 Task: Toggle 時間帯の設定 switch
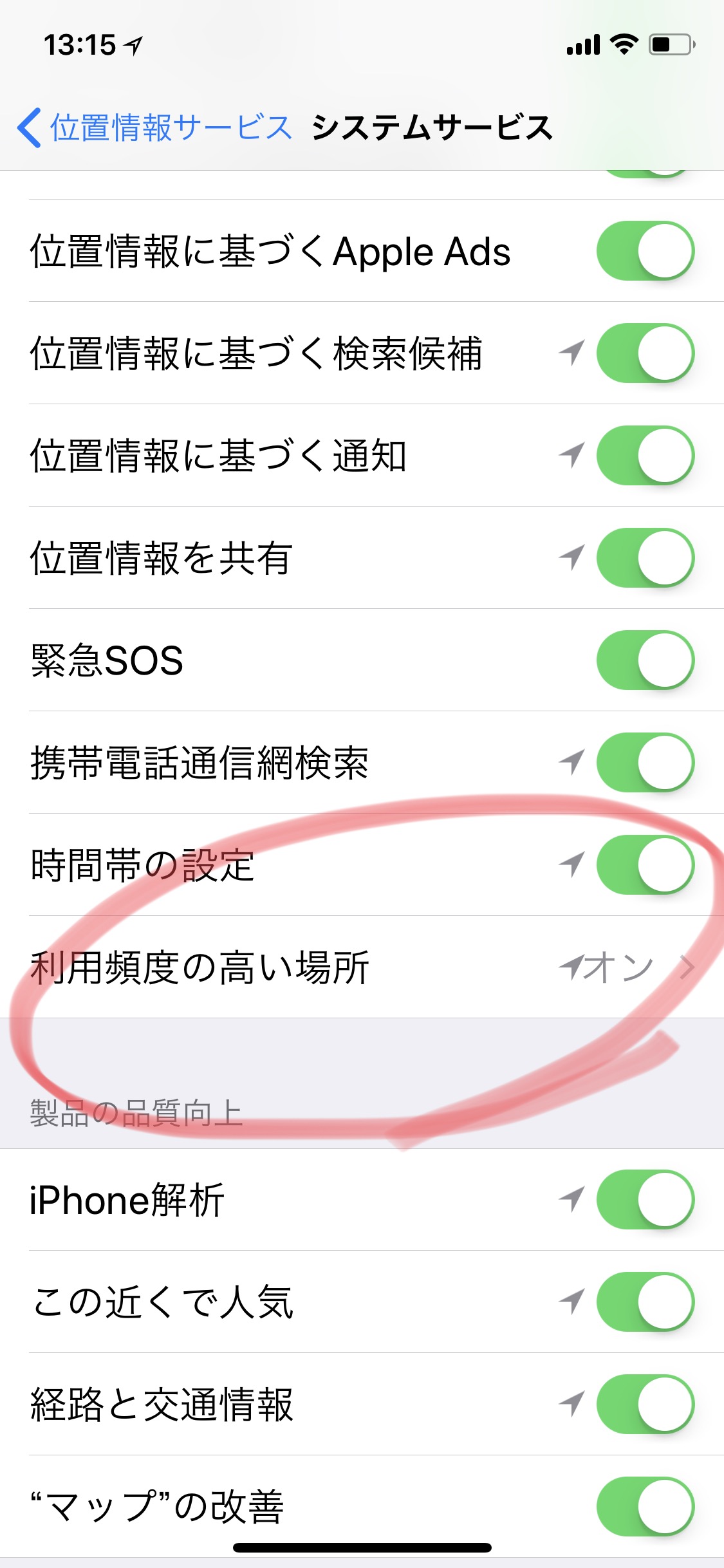(x=645, y=864)
